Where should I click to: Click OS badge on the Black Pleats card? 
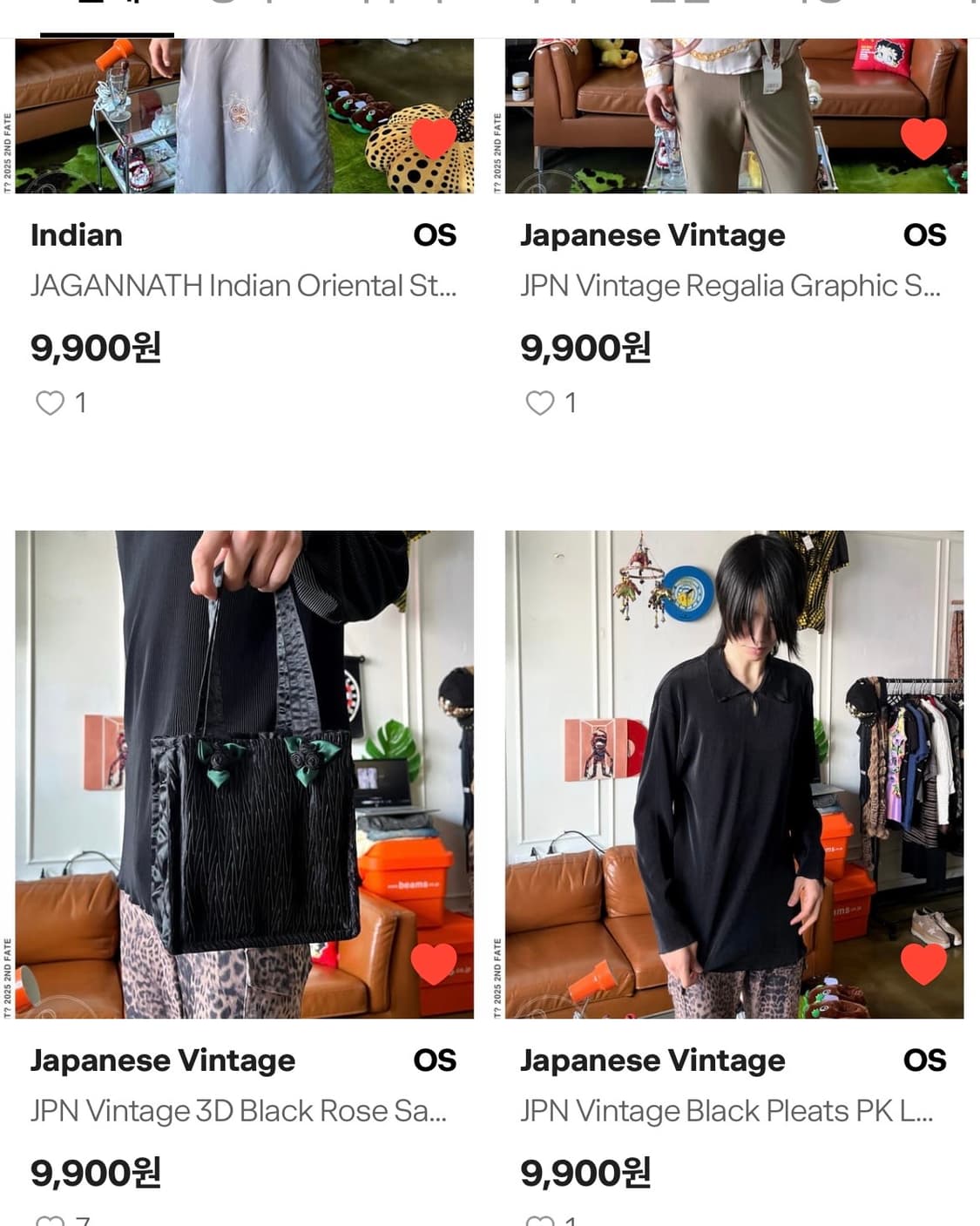click(925, 1060)
